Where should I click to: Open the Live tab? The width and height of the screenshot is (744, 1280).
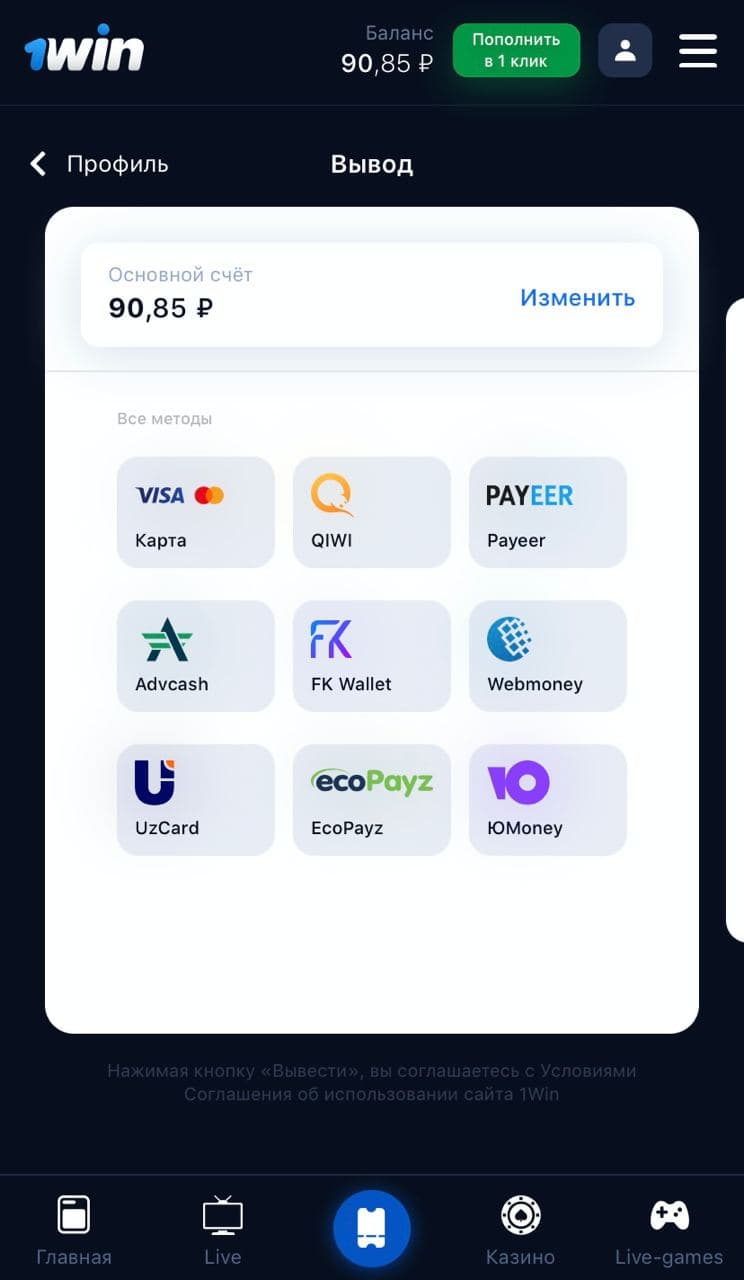pyautogui.click(x=222, y=1230)
